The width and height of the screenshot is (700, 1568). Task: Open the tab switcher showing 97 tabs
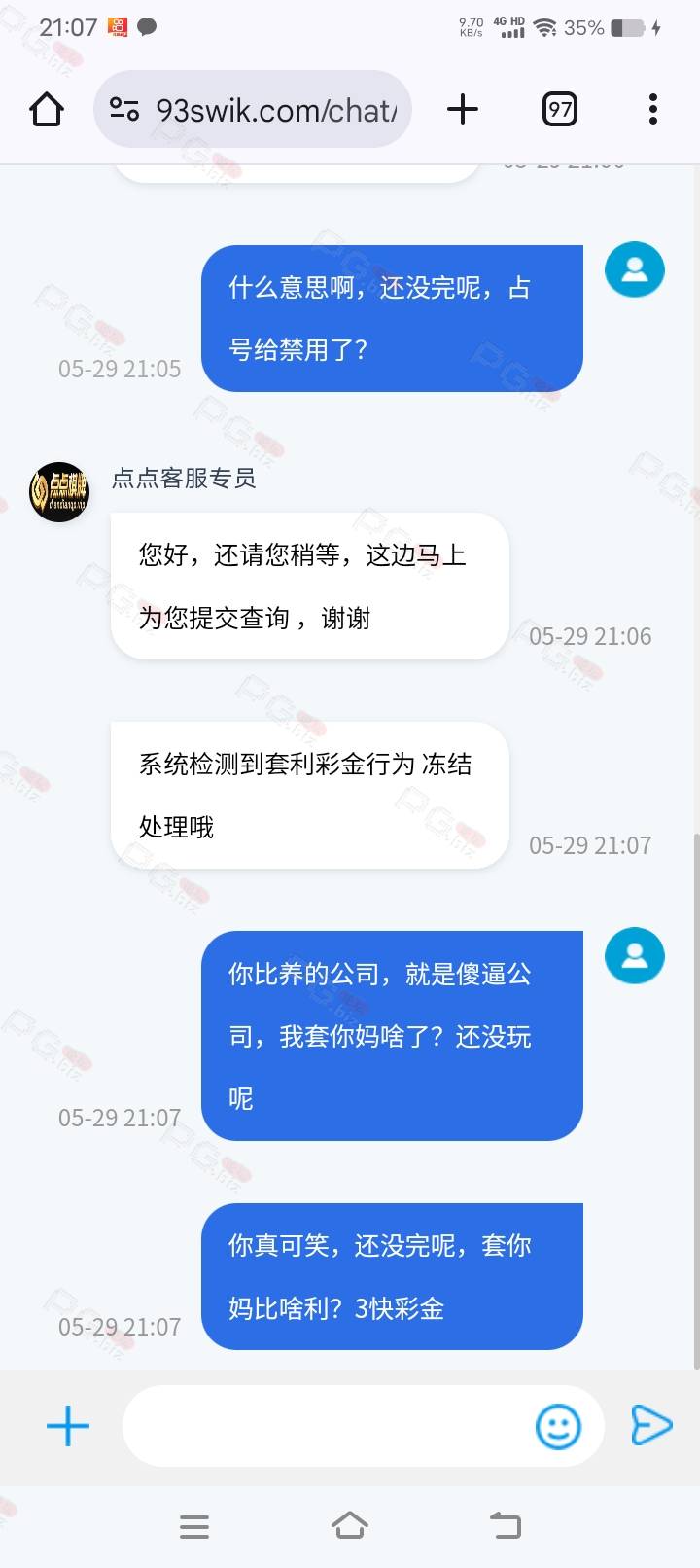[560, 109]
